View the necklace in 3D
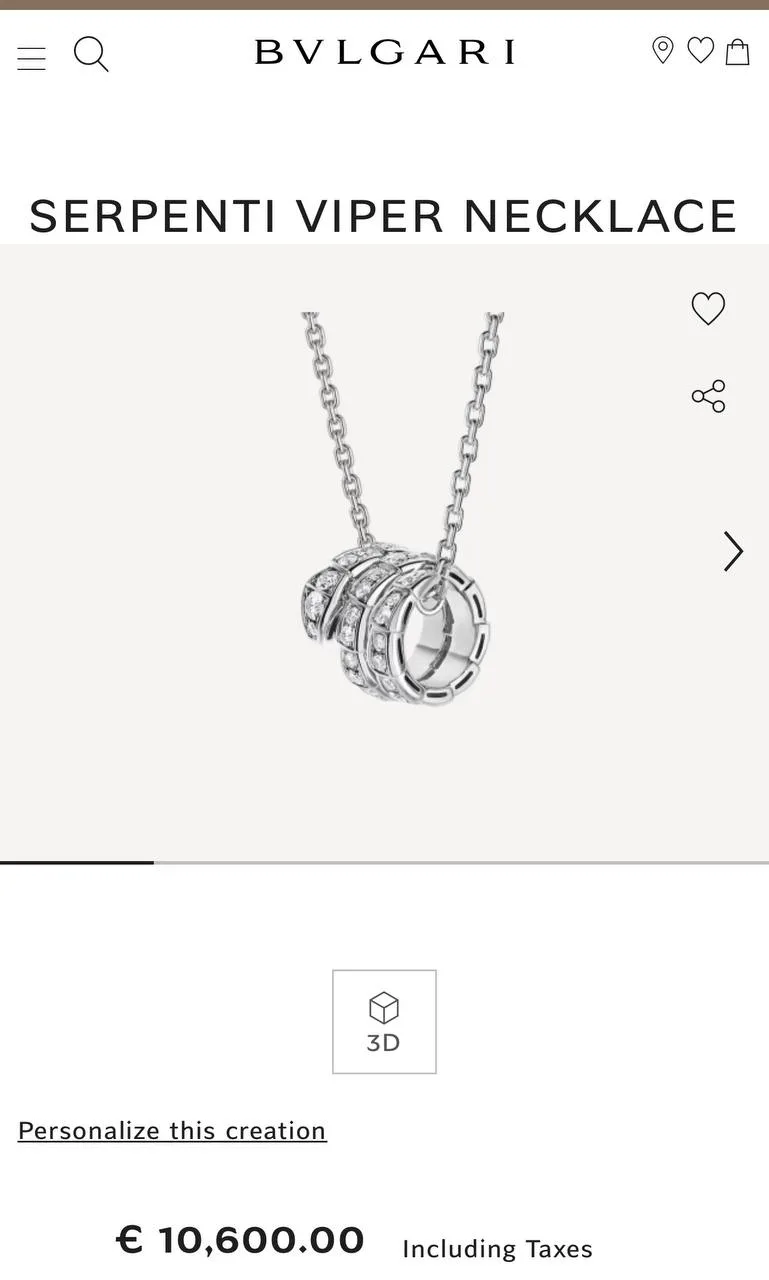The width and height of the screenshot is (769, 1280). 384,1021
